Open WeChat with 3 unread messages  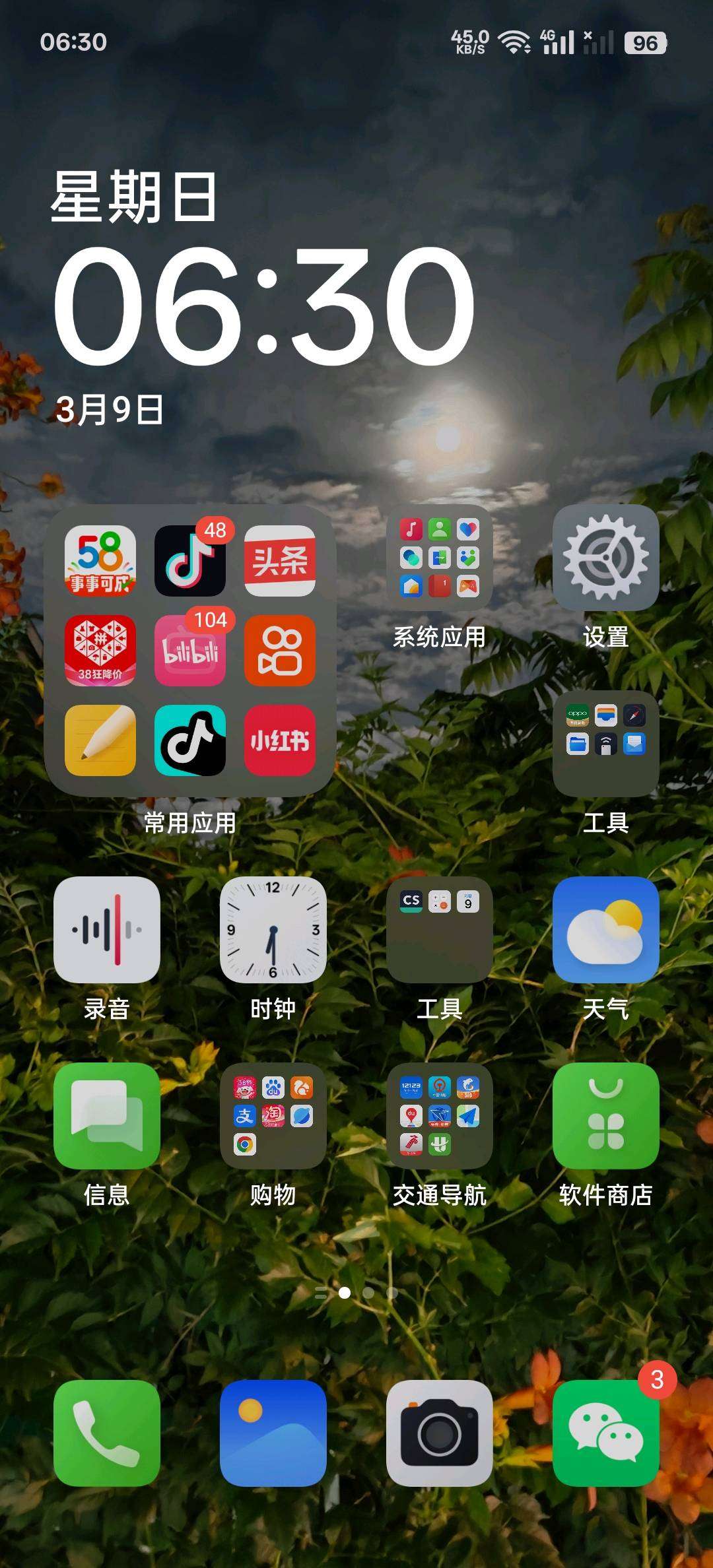[x=606, y=1433]
